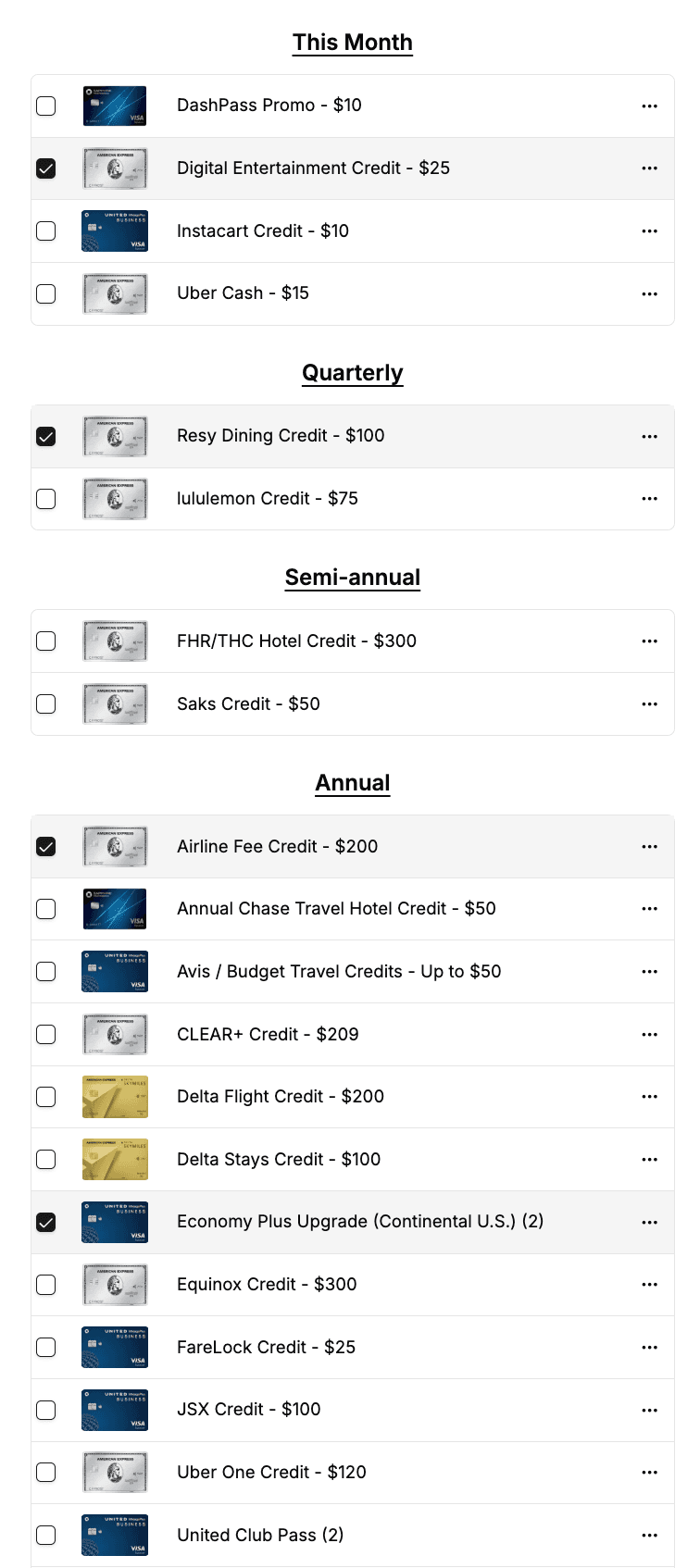
Task: Click the Delta Gold card icon beside Delta Flight Credit
Action: pos(115,1096)
